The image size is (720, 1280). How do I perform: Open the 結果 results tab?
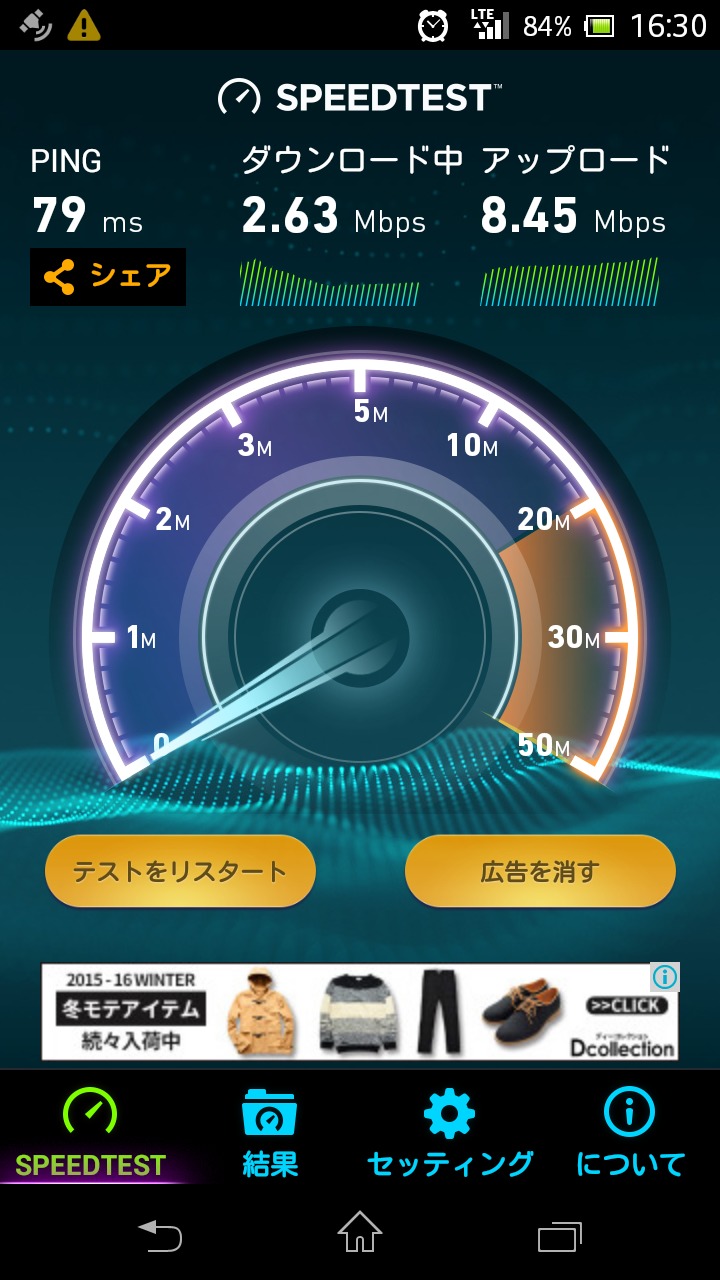pos(270,1133)
